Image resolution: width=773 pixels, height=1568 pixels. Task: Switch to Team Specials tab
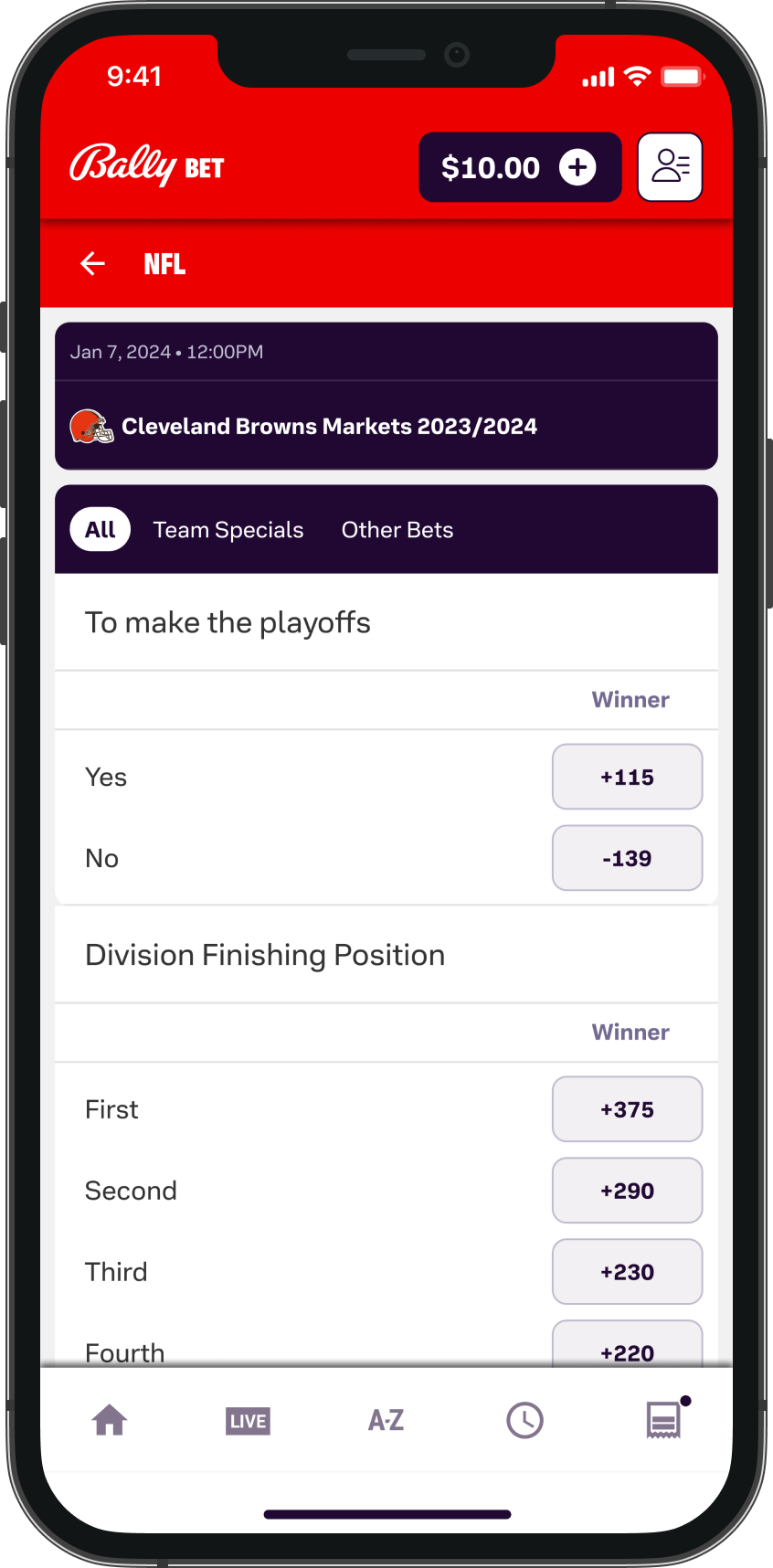click(x=228, y=530)
